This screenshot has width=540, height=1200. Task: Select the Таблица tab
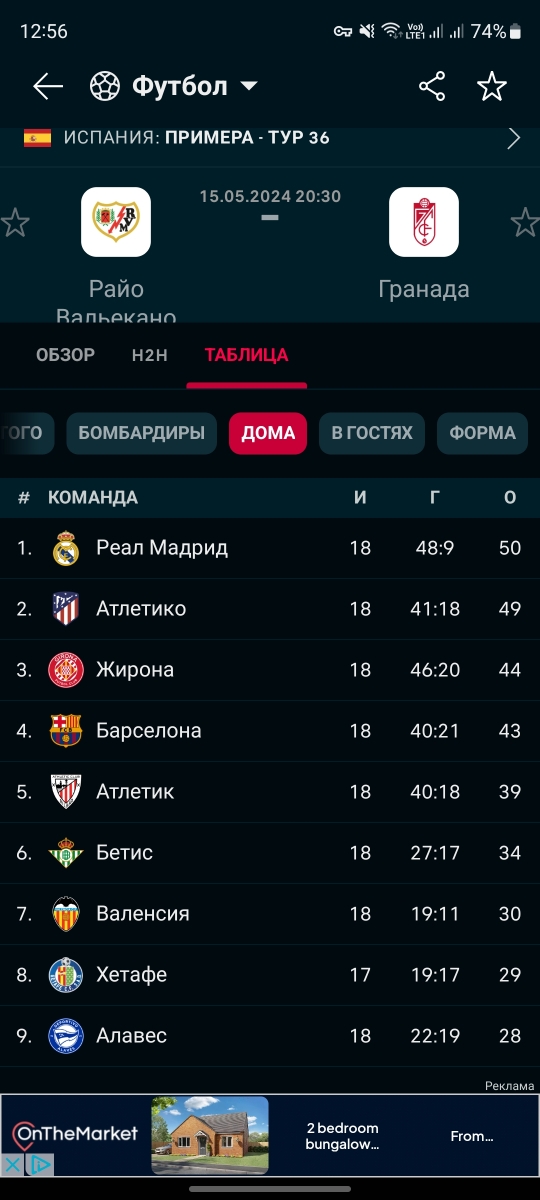246,355
